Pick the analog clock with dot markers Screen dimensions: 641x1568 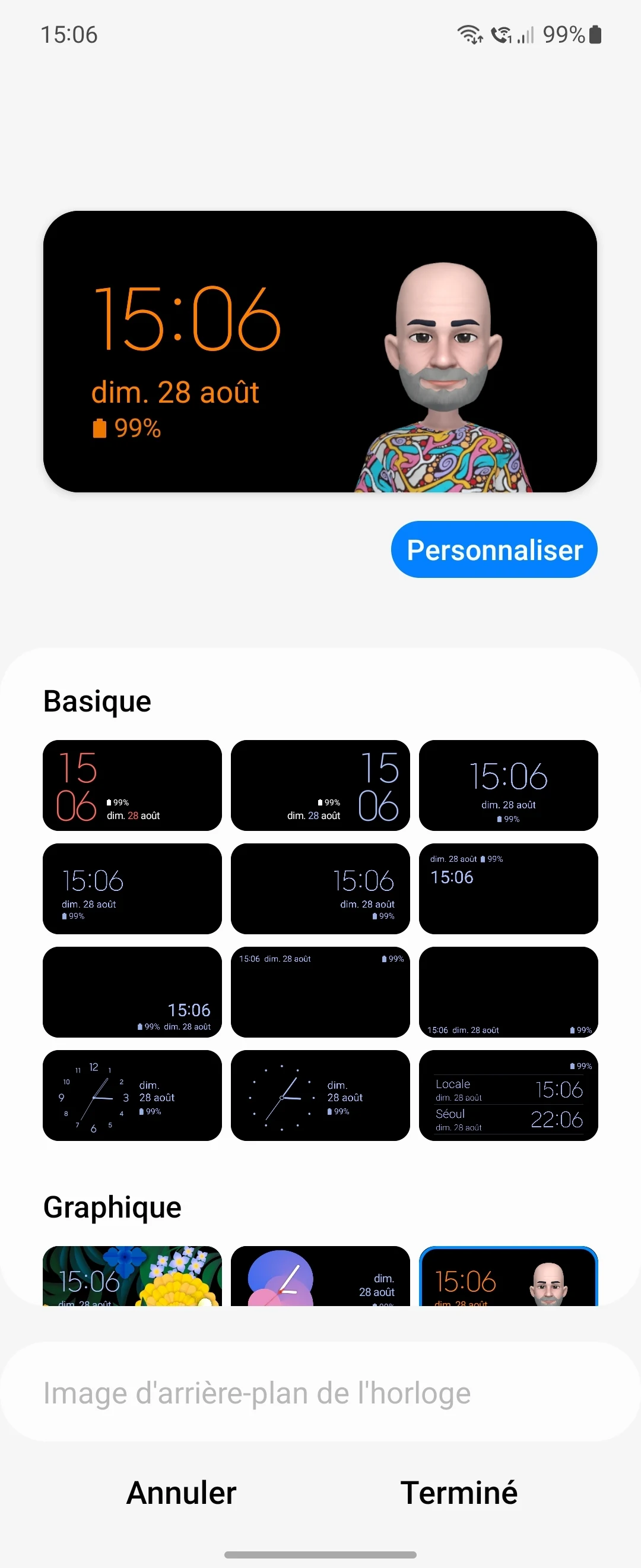pos(320,1095)
